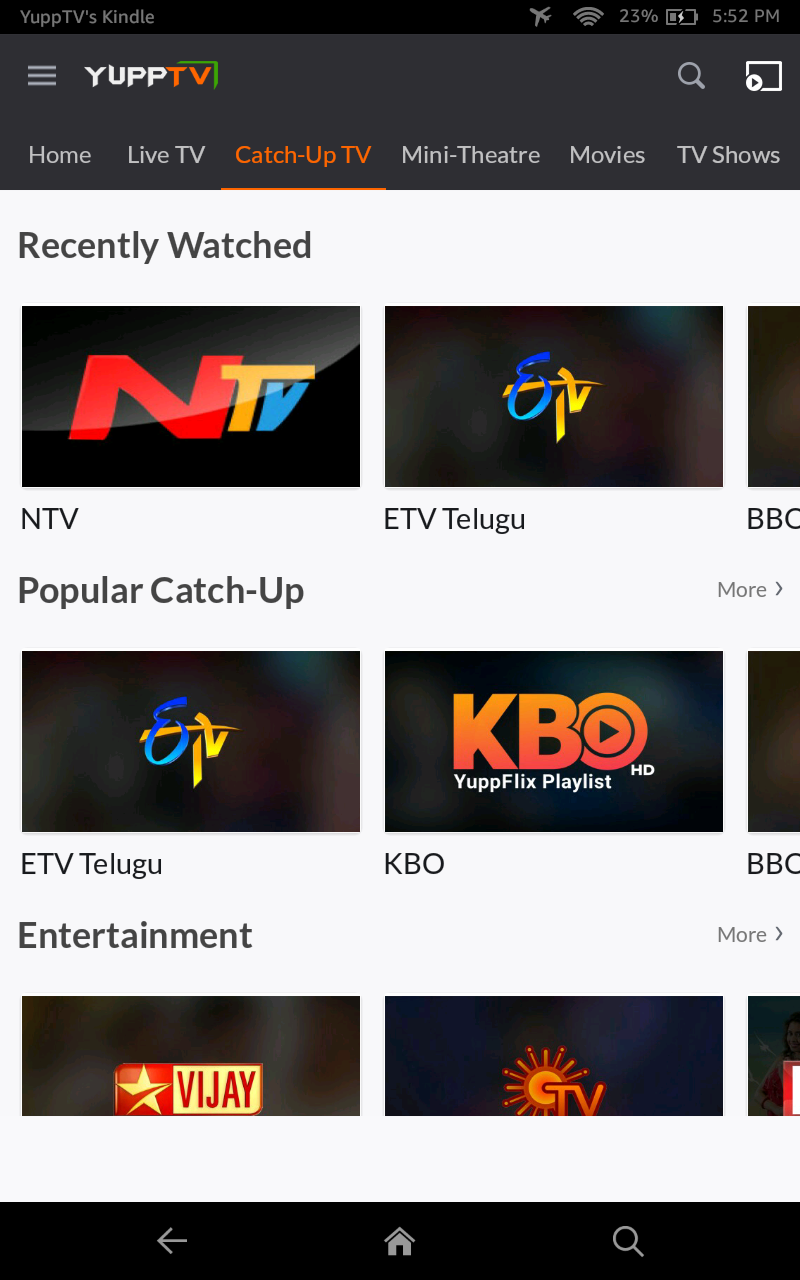This screenshot has width=800, height=1280.
Task: Switch to the Home tab
Action: tap(60, 155)
